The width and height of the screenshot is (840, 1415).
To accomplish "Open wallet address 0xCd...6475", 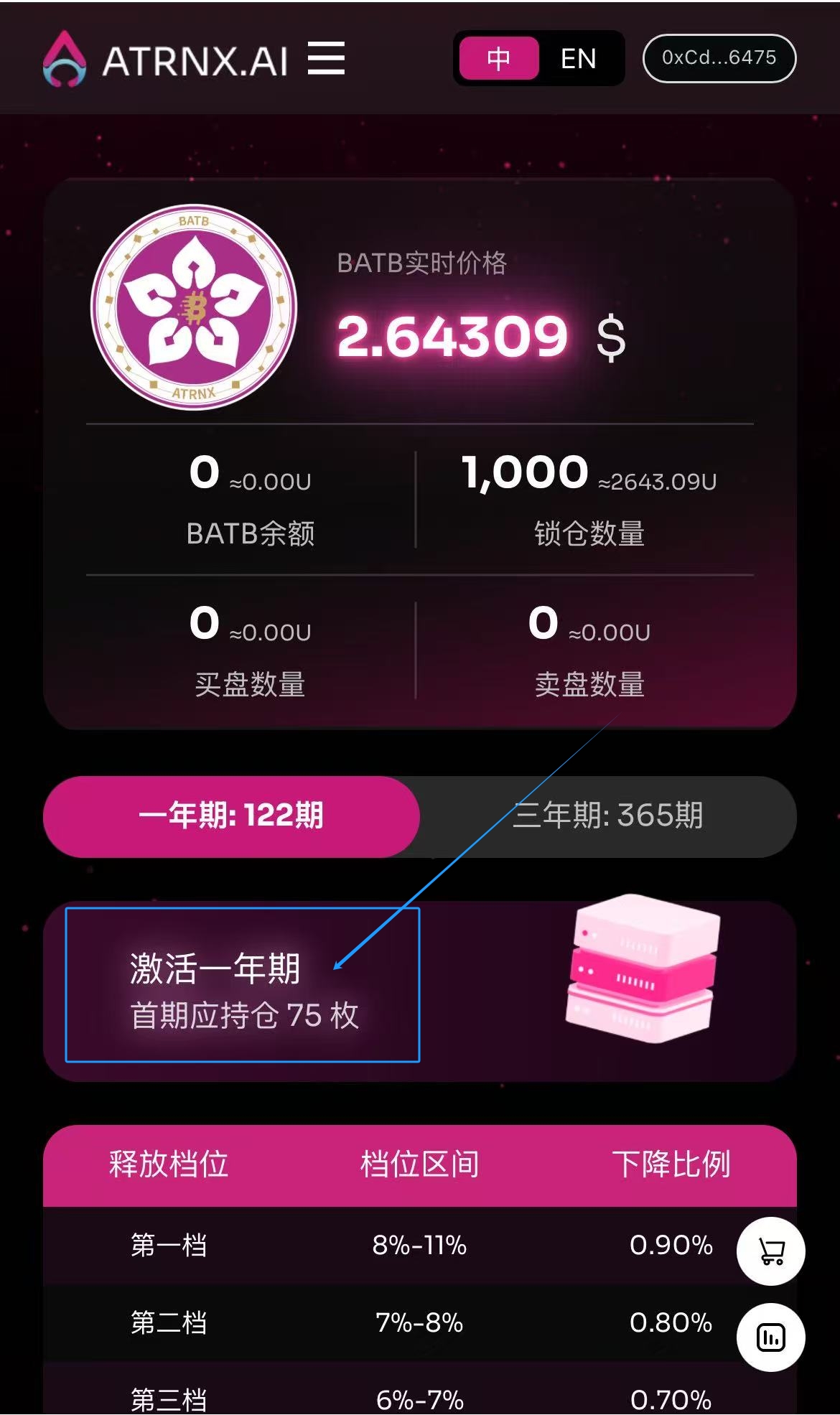I will coord(719,58).
